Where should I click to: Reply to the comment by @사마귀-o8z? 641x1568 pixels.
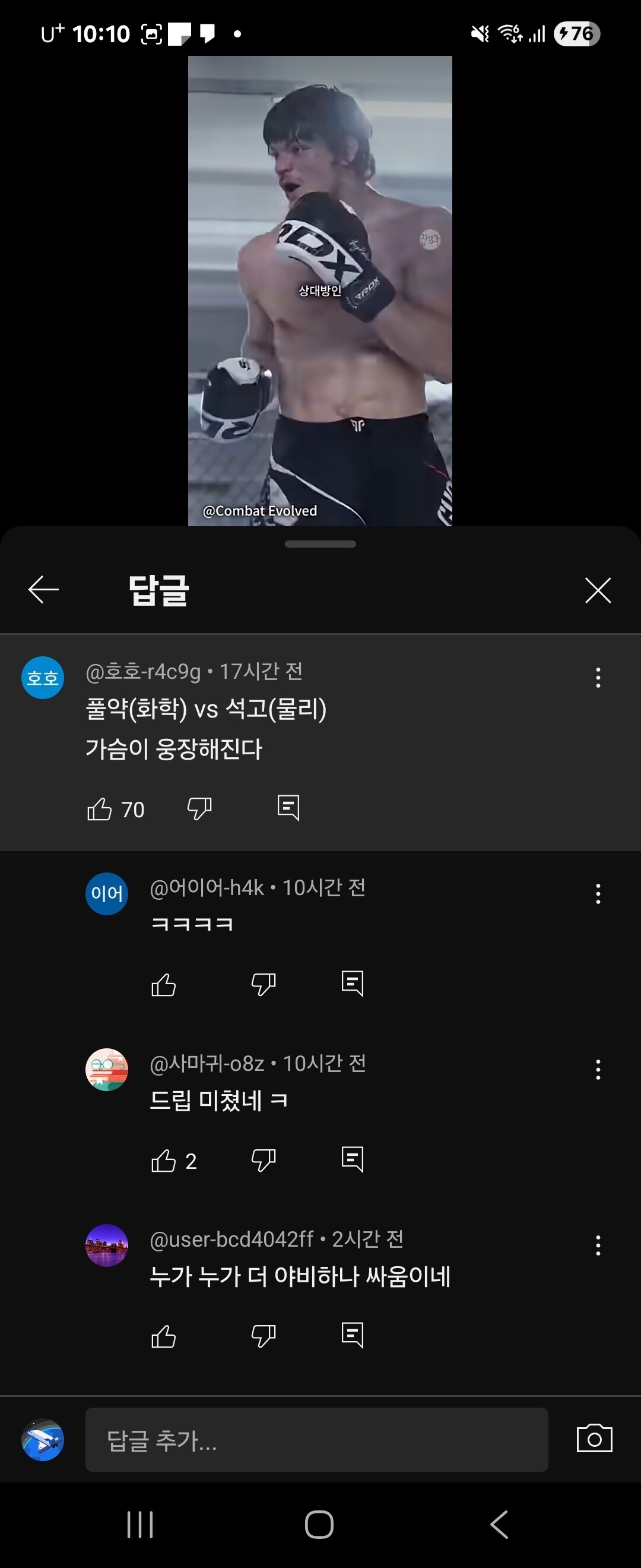pos(353,1159)
